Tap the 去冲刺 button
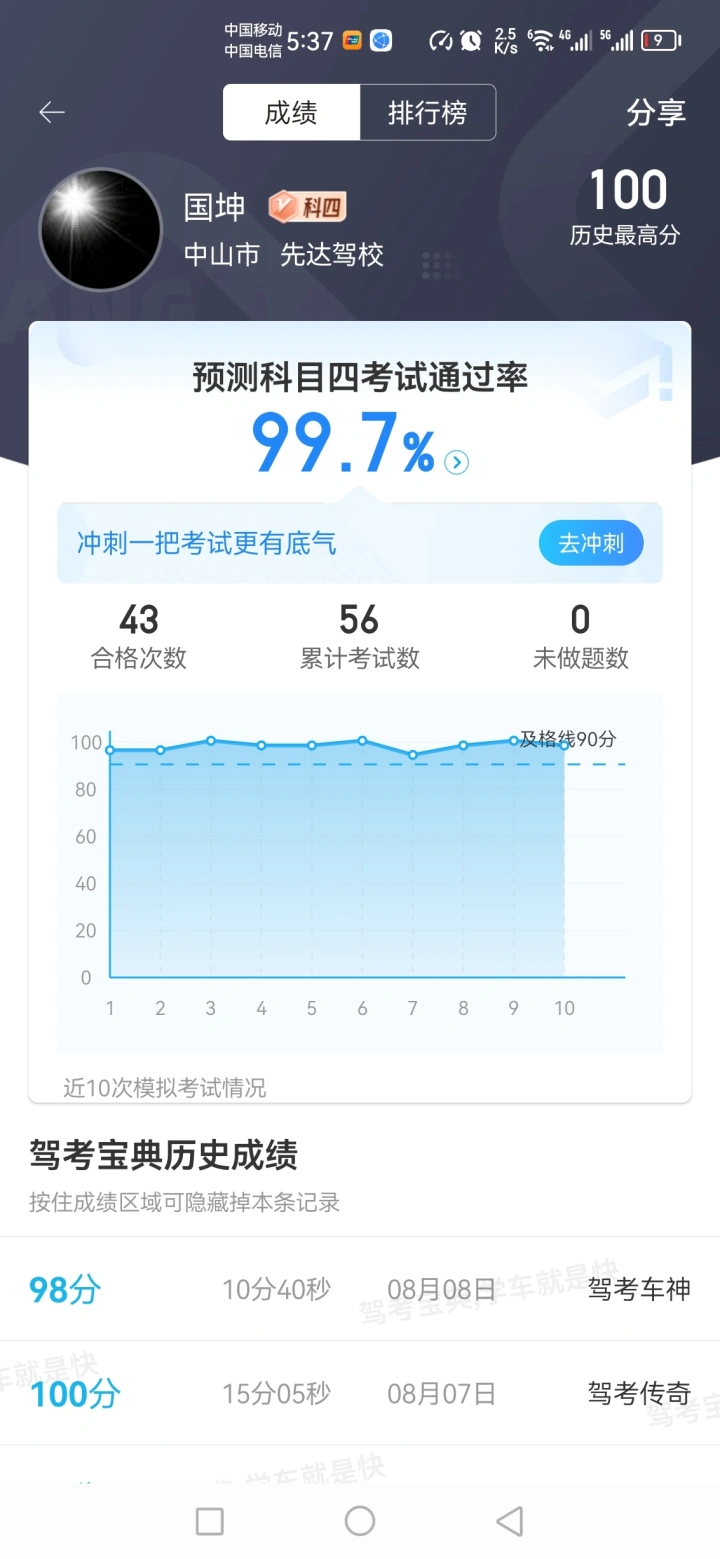 (x=591, y=543)
